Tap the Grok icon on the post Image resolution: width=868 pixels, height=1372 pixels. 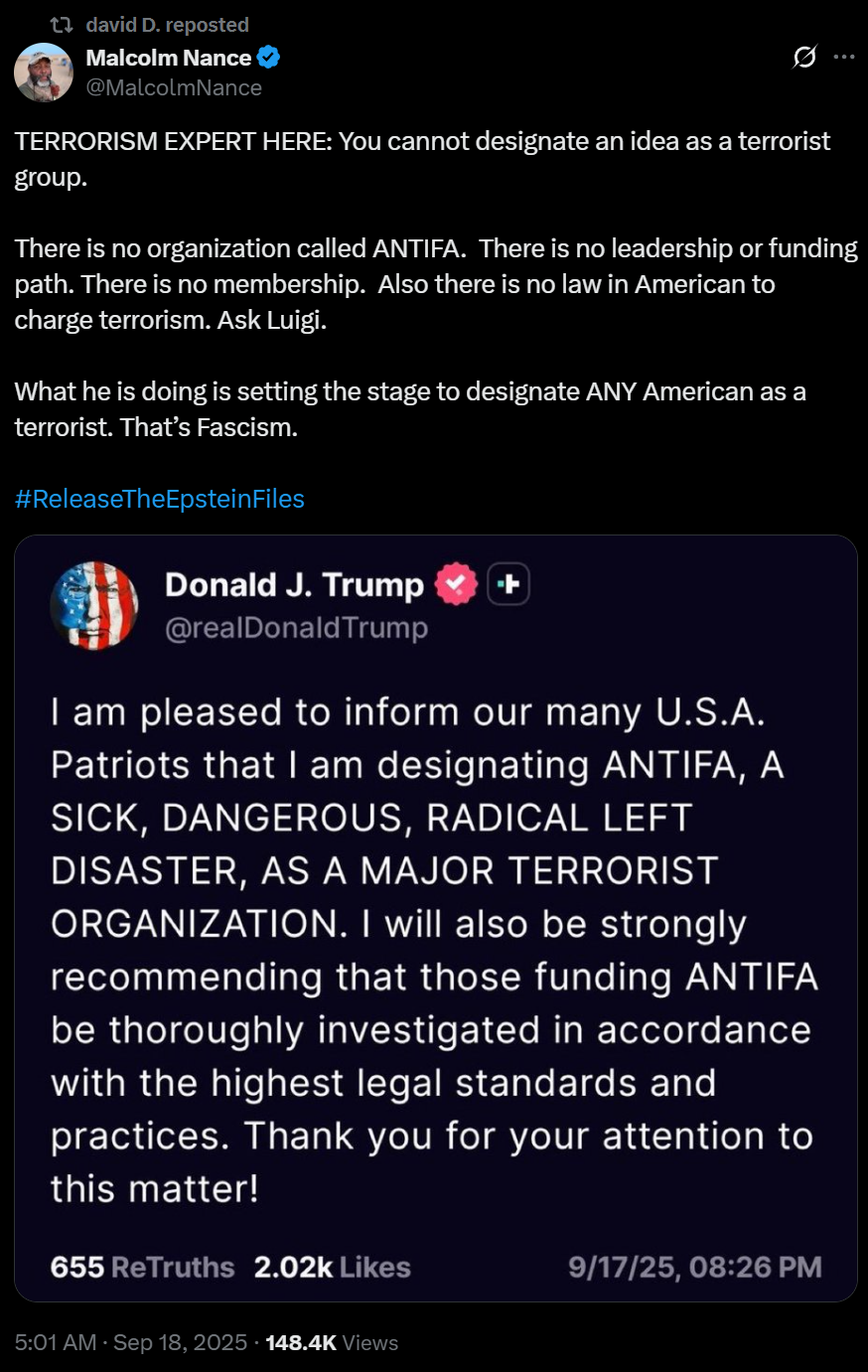[804, 58]
